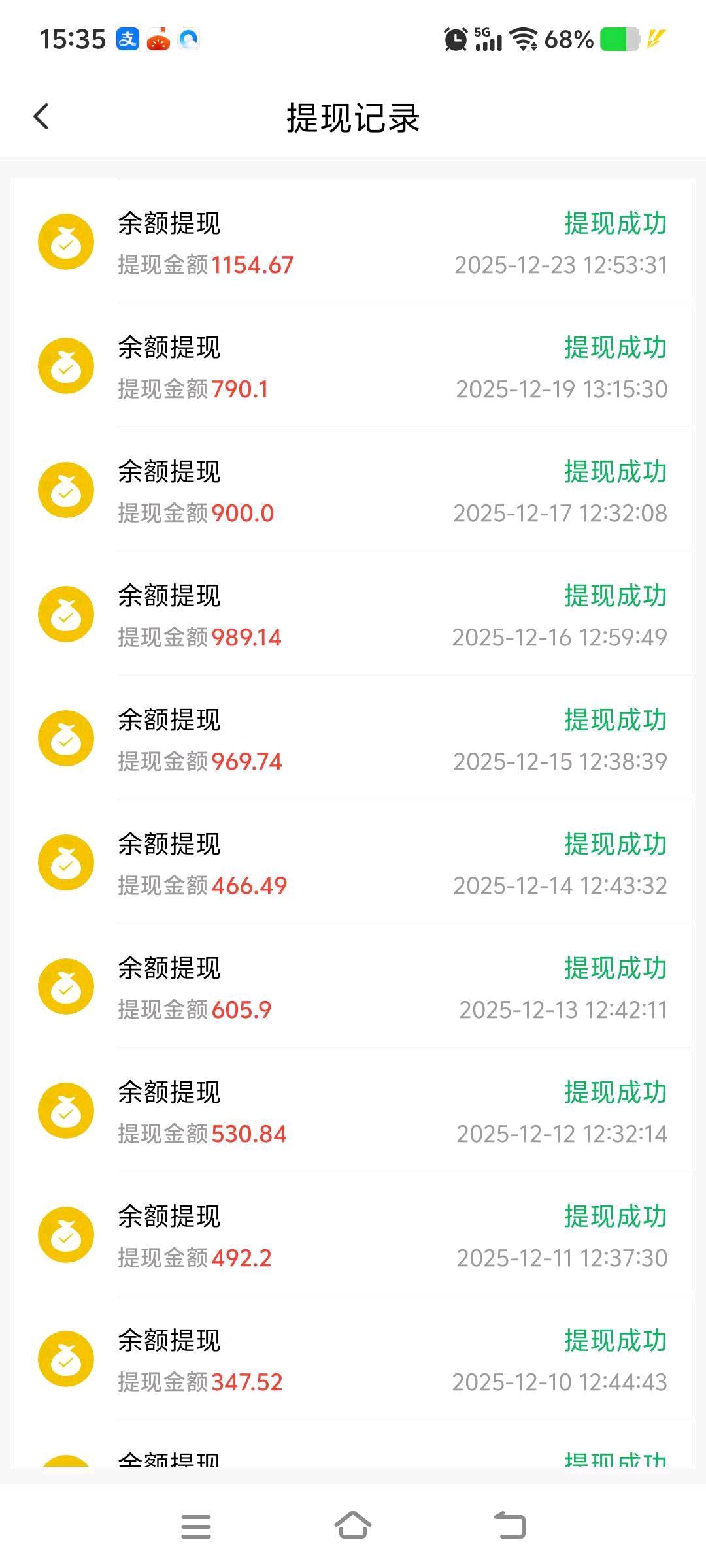Tap the Alipay icon in the status bar
The height and width of the screenshot is (1568, 706).
pyautogui.click(x=126, y=39)
